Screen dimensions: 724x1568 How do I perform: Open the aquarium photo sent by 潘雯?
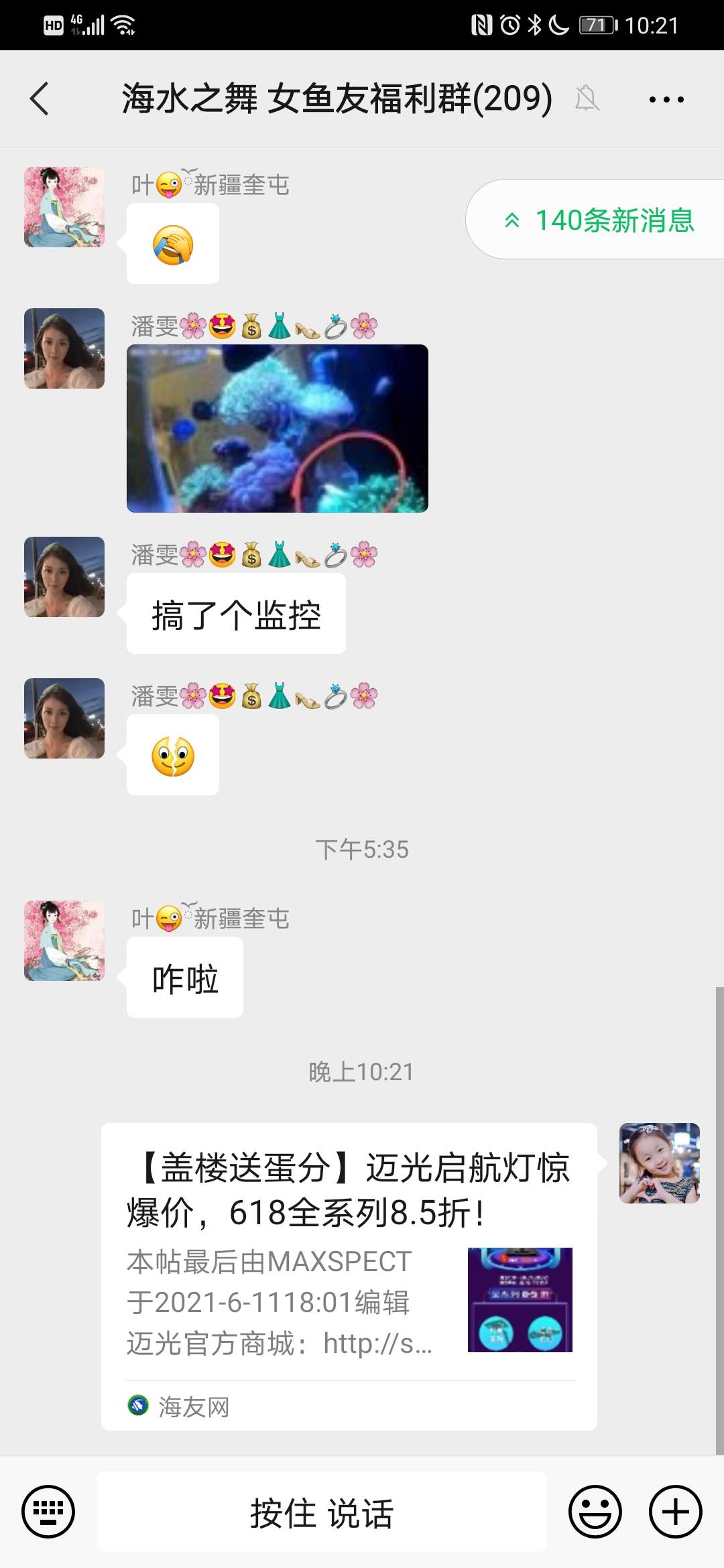click(x=277, y=428)
